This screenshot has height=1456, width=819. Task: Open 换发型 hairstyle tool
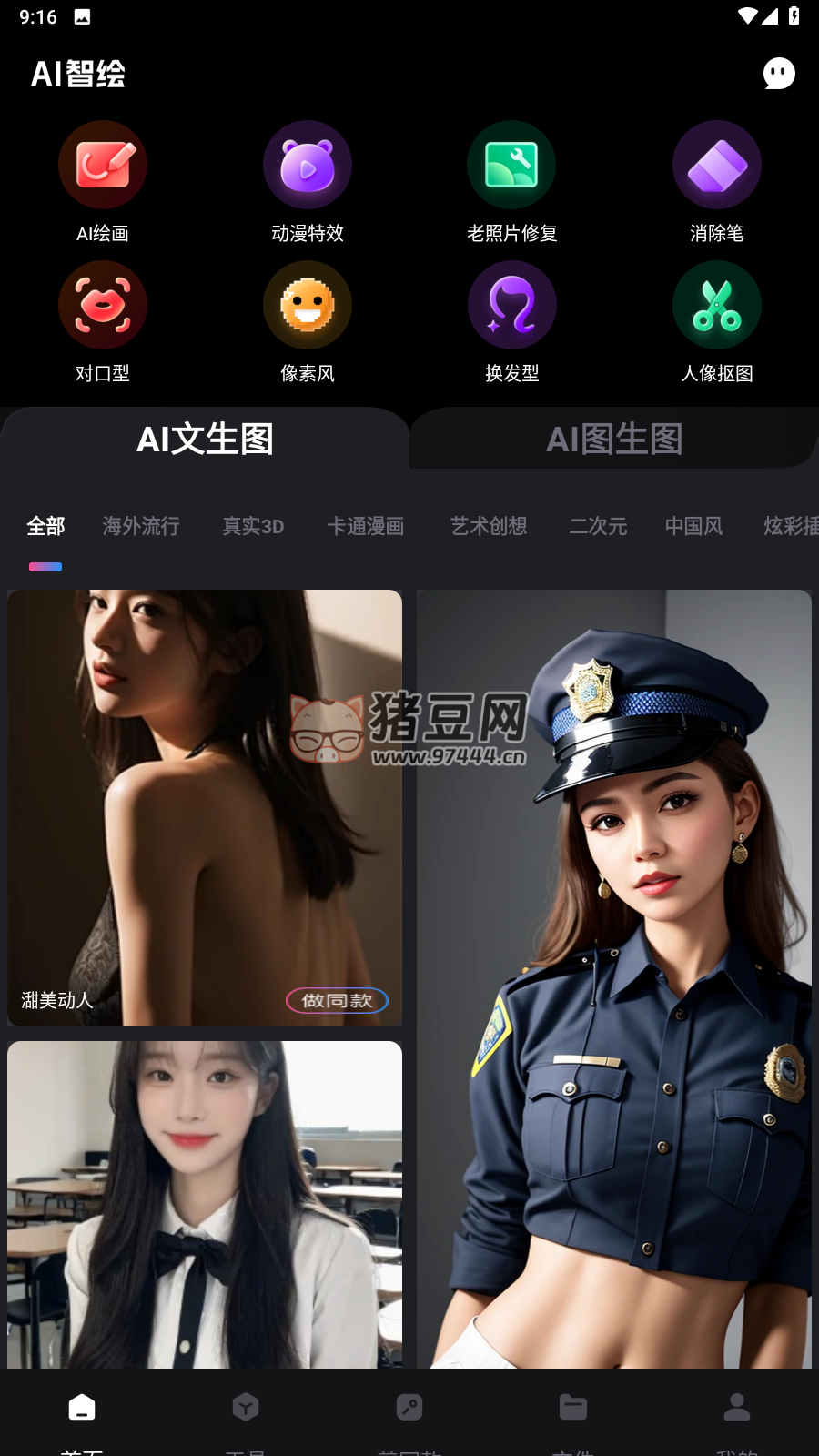(511, 306)
